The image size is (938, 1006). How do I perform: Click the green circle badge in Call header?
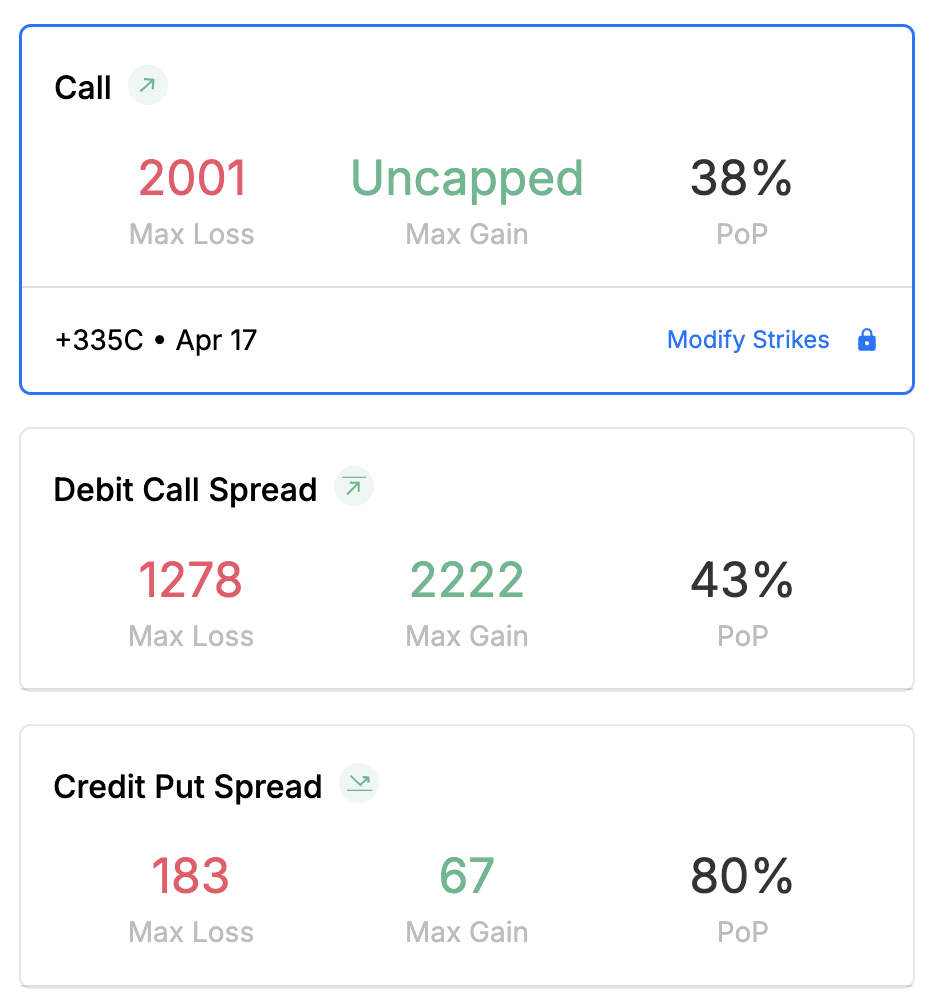(x=147, y=86)
